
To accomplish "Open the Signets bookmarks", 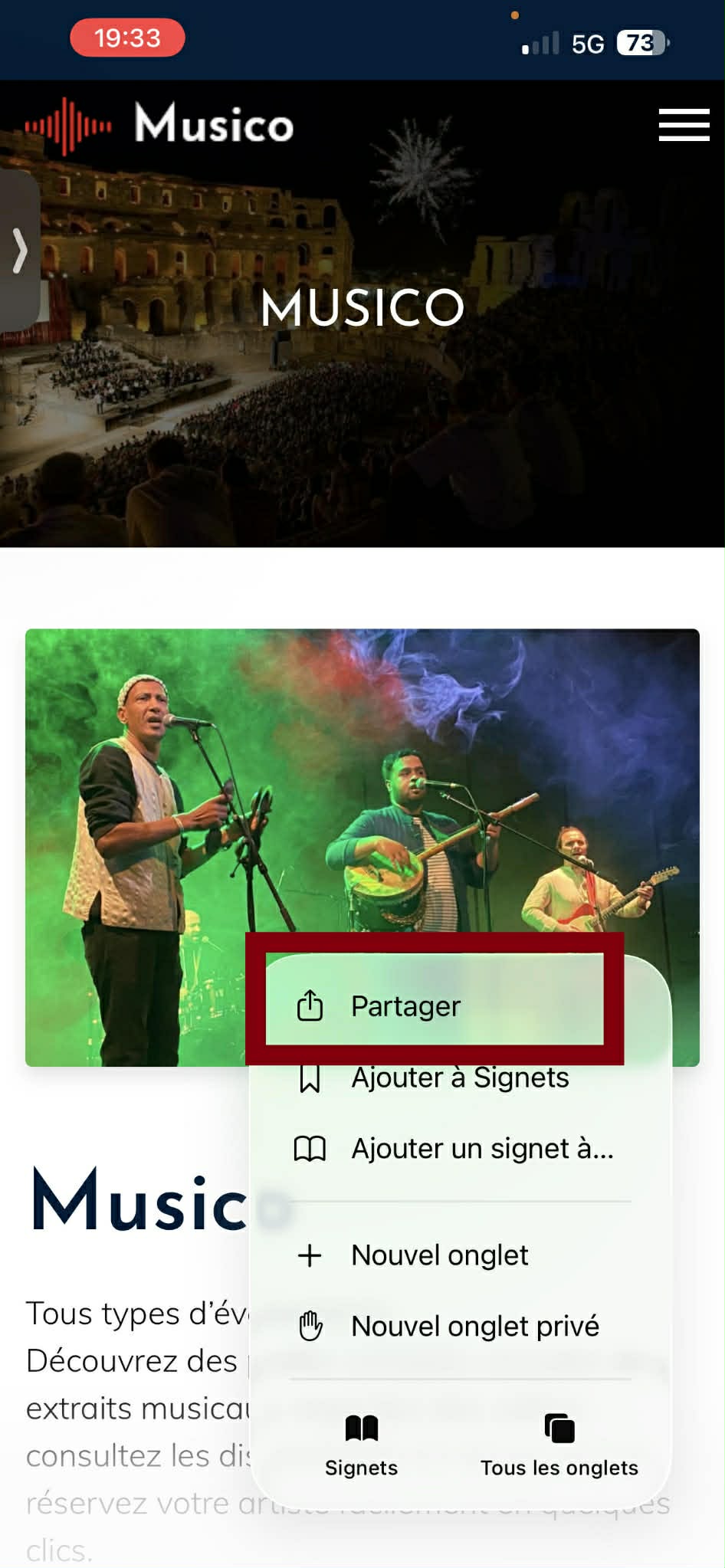I will (361, 1445).
